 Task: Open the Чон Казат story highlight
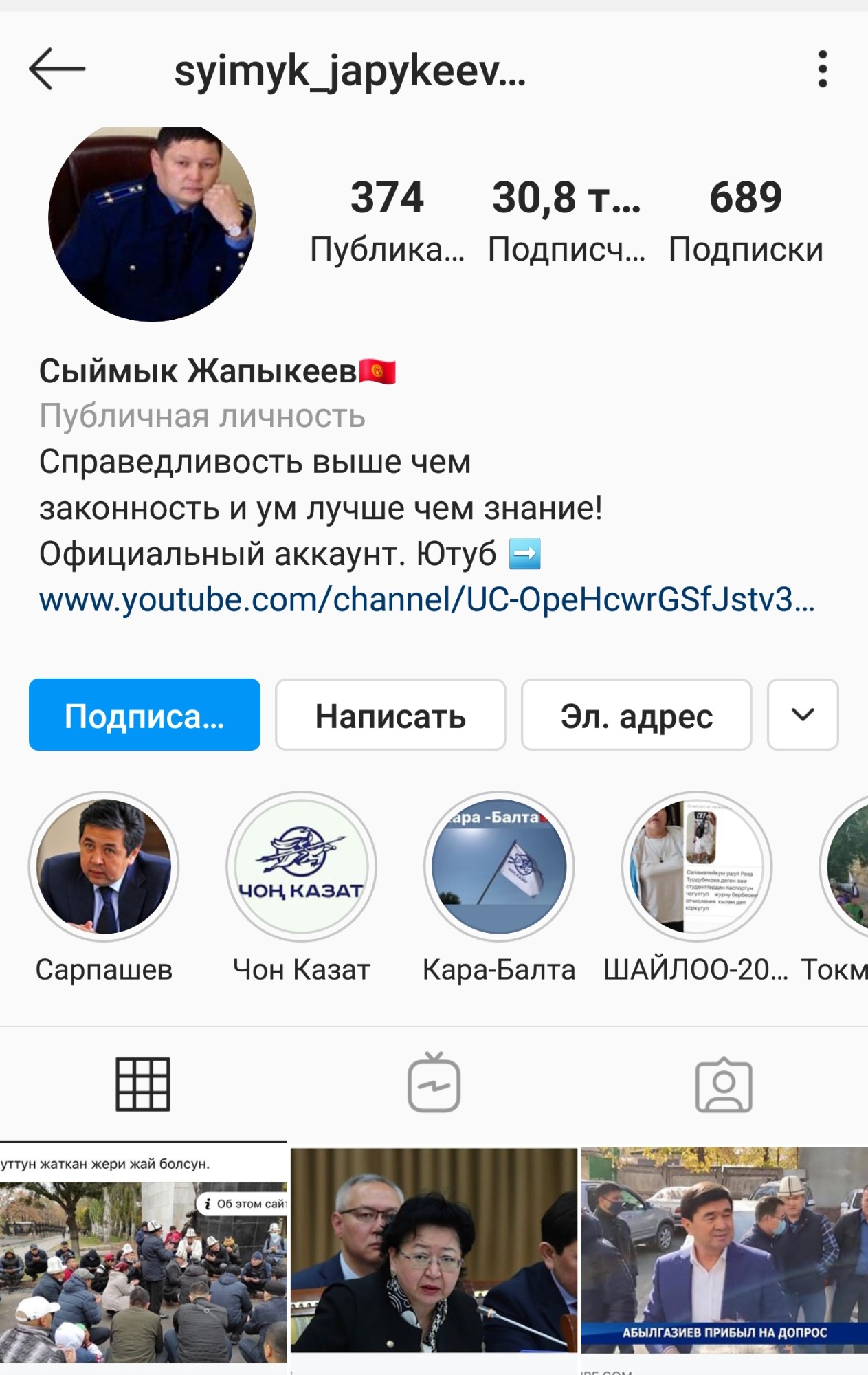[x=302, y=866]
